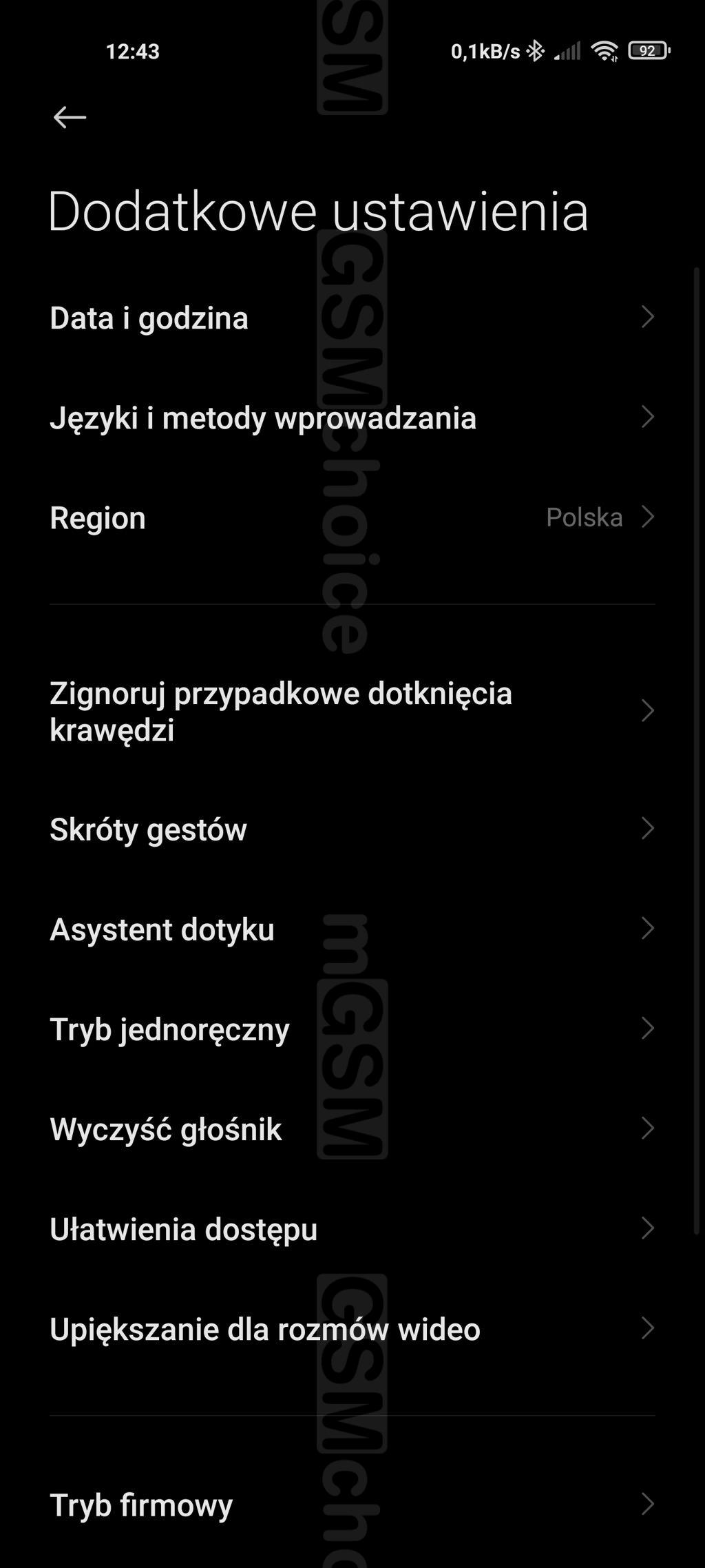705x1568 pixels.
Task: Select Asystent dotyku
Action: (x=352, y=929)
